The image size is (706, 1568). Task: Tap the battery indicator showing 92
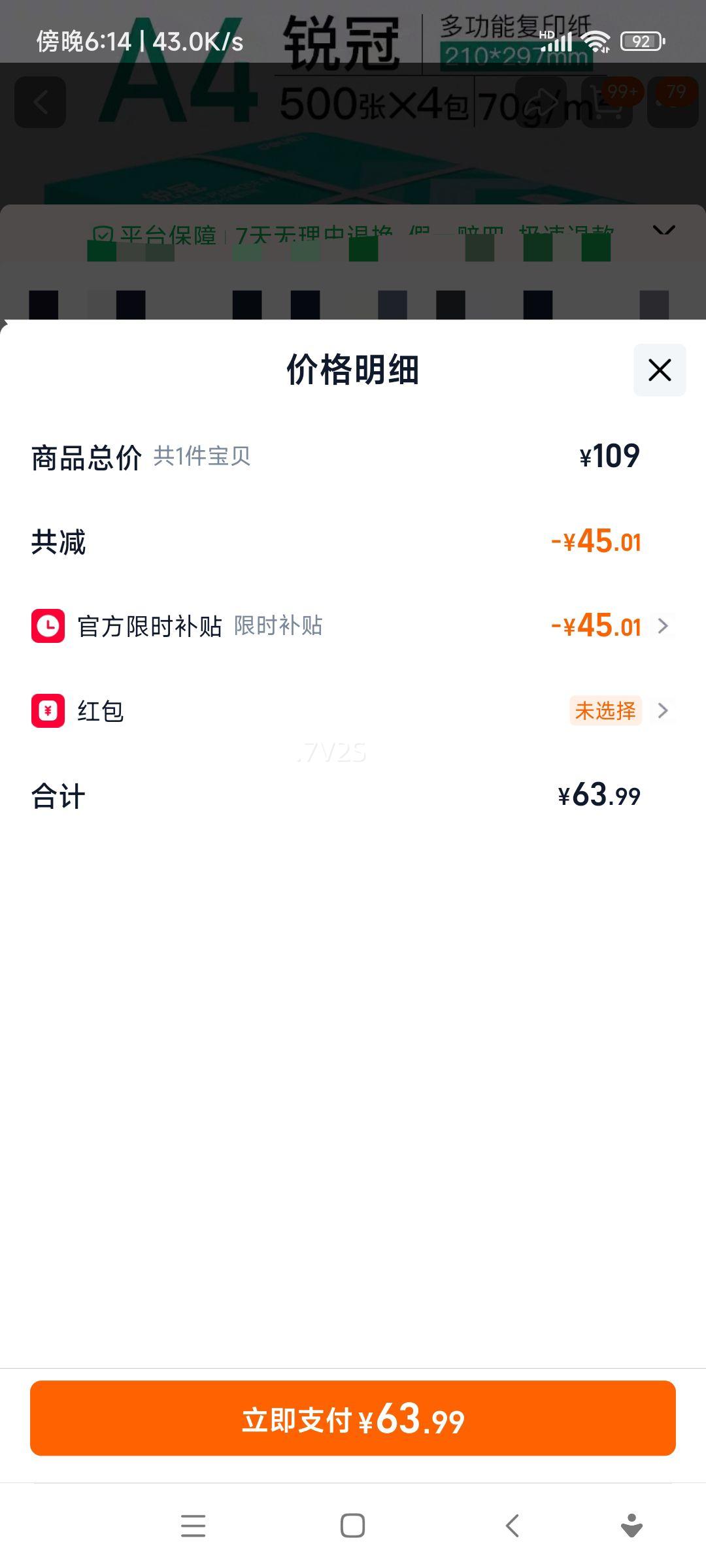640,41
